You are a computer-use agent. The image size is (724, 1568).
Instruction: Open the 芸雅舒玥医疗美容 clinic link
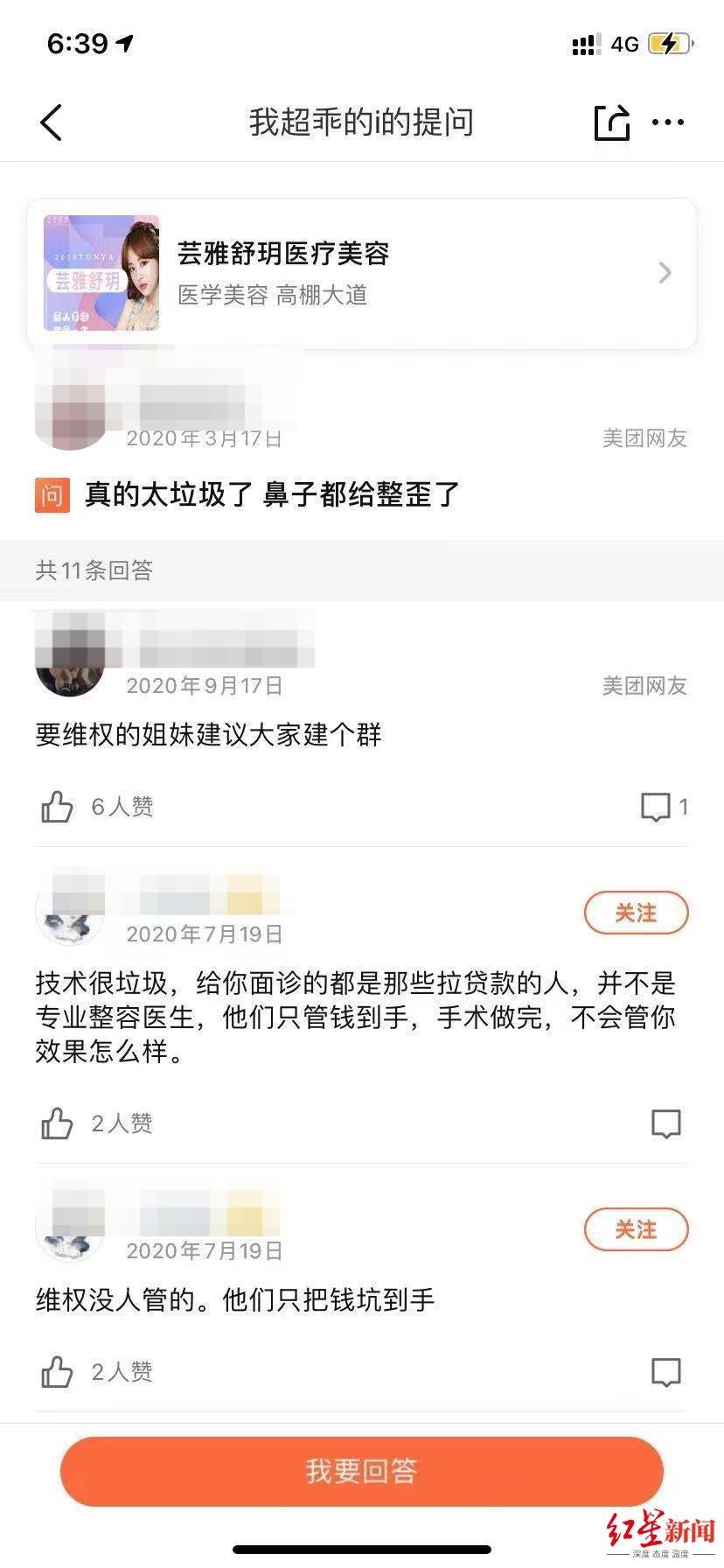tap(282, 255)
